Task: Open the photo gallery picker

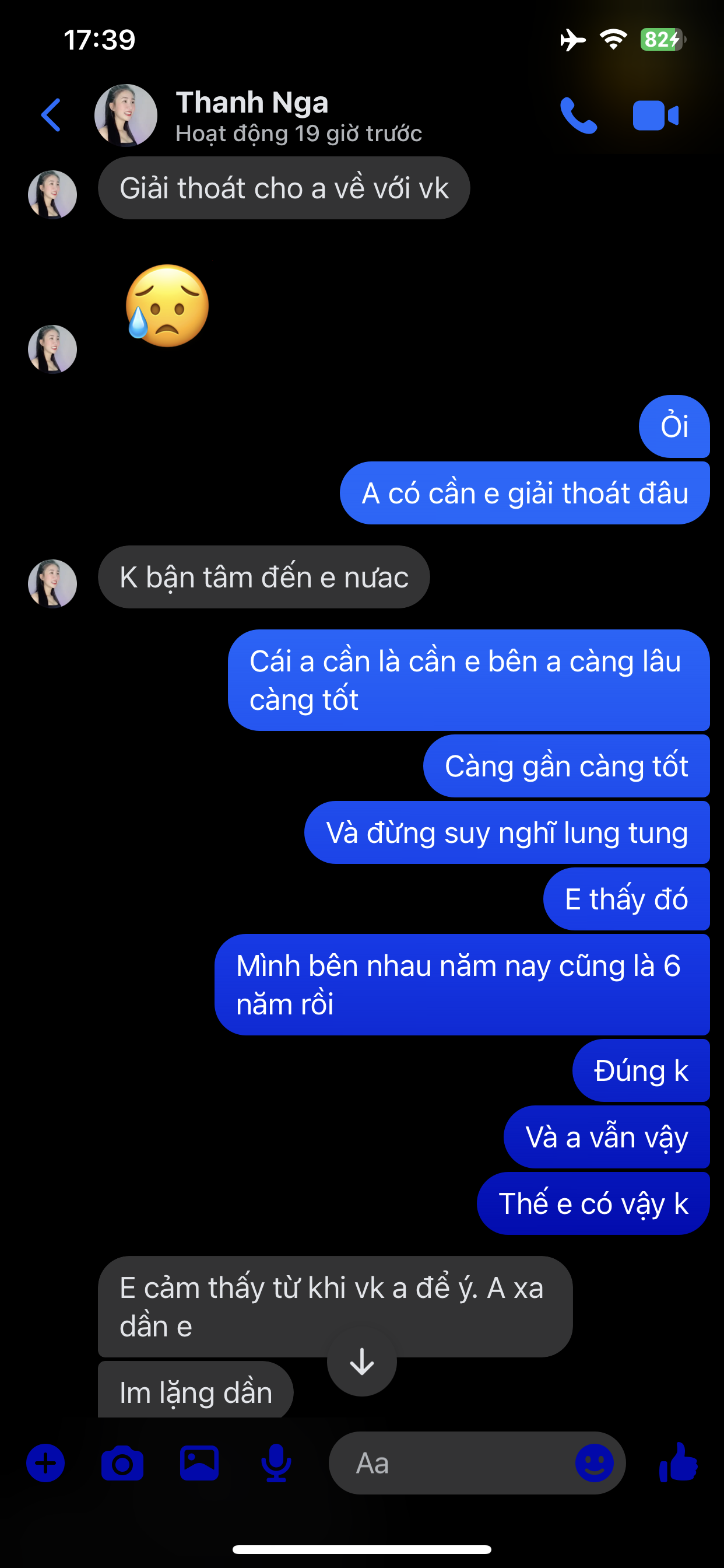Action: pos(199,1462)
